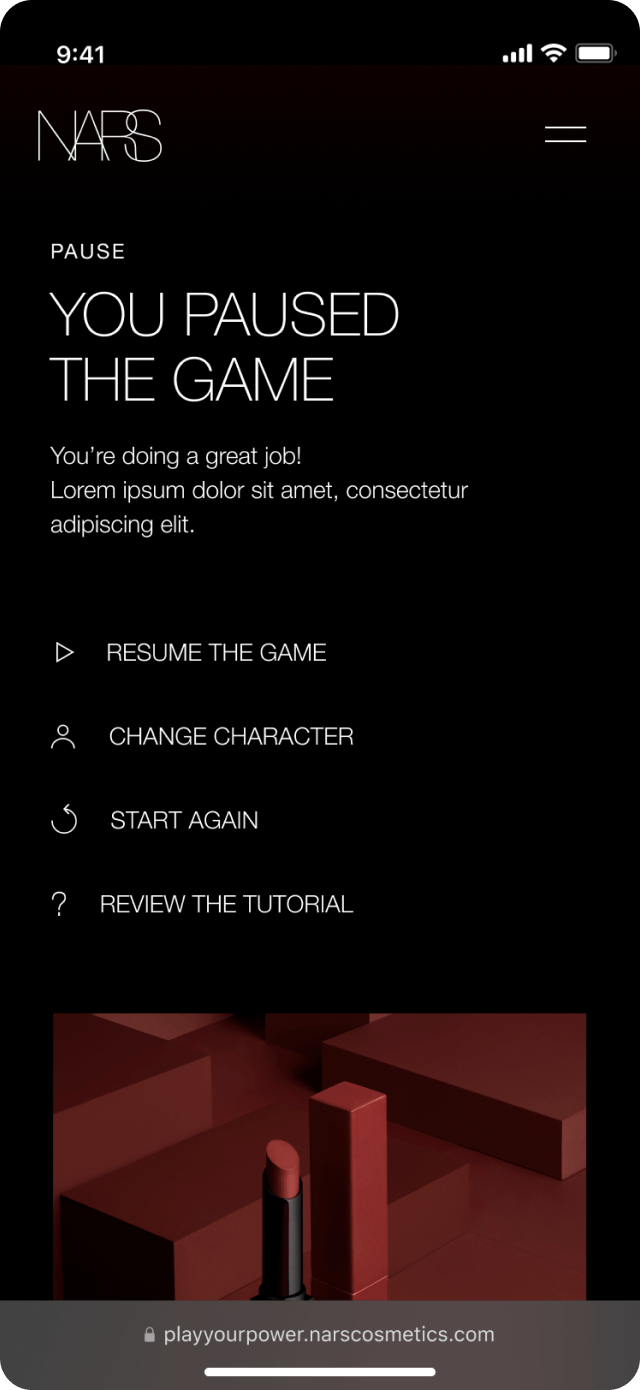Viewport: 640px width, 1390px height.
Task: Open the hamburger menu
Action: click(565, 134)
